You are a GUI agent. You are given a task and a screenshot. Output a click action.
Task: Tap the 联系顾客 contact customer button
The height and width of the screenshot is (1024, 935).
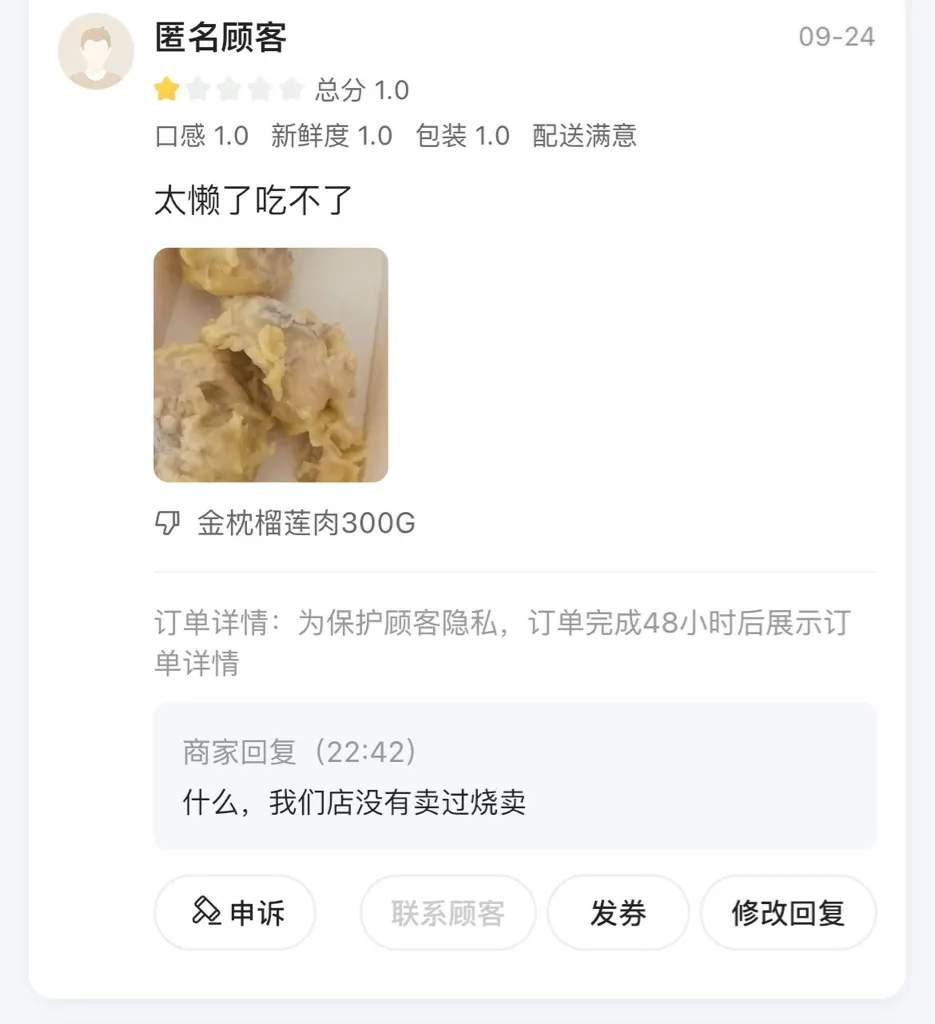tap(447, 912)
